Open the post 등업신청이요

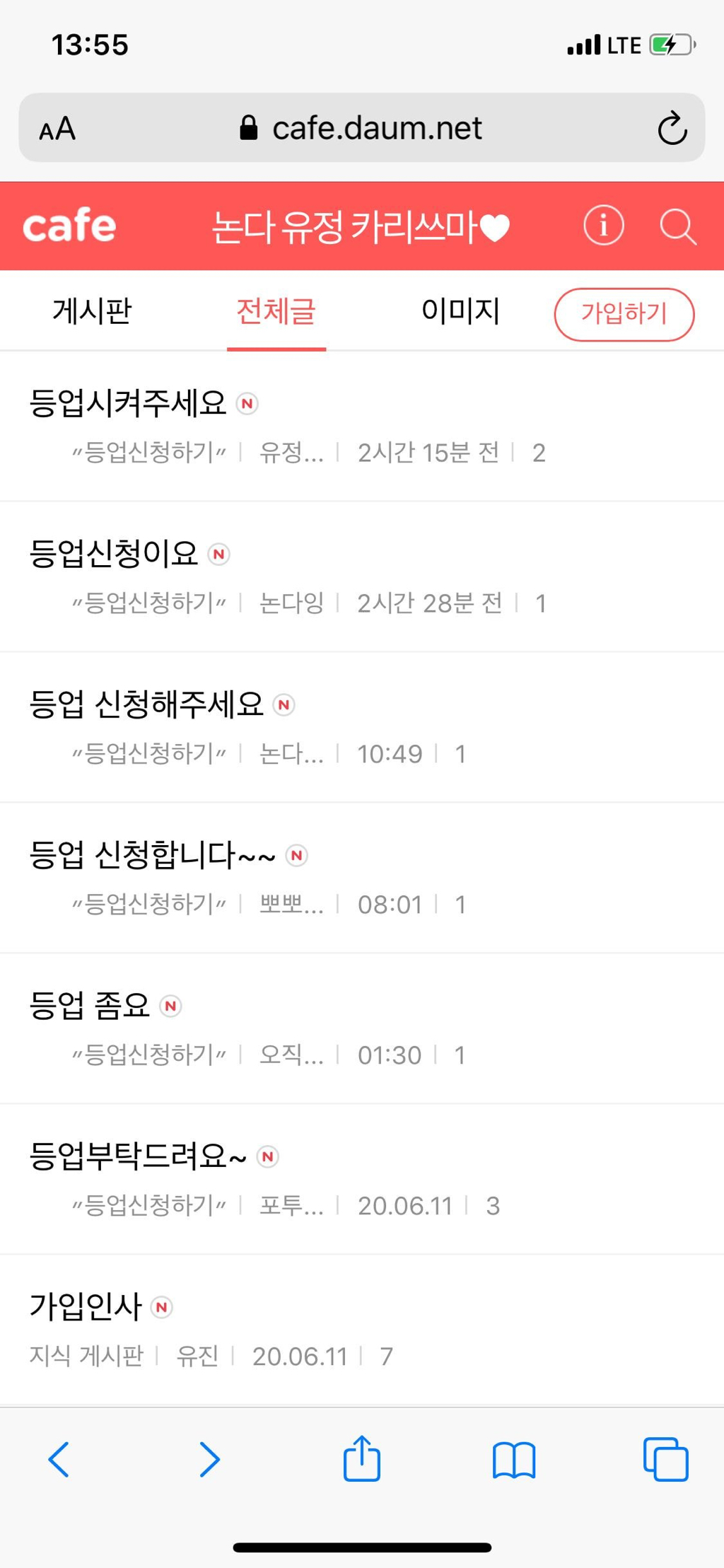point(114,554)
